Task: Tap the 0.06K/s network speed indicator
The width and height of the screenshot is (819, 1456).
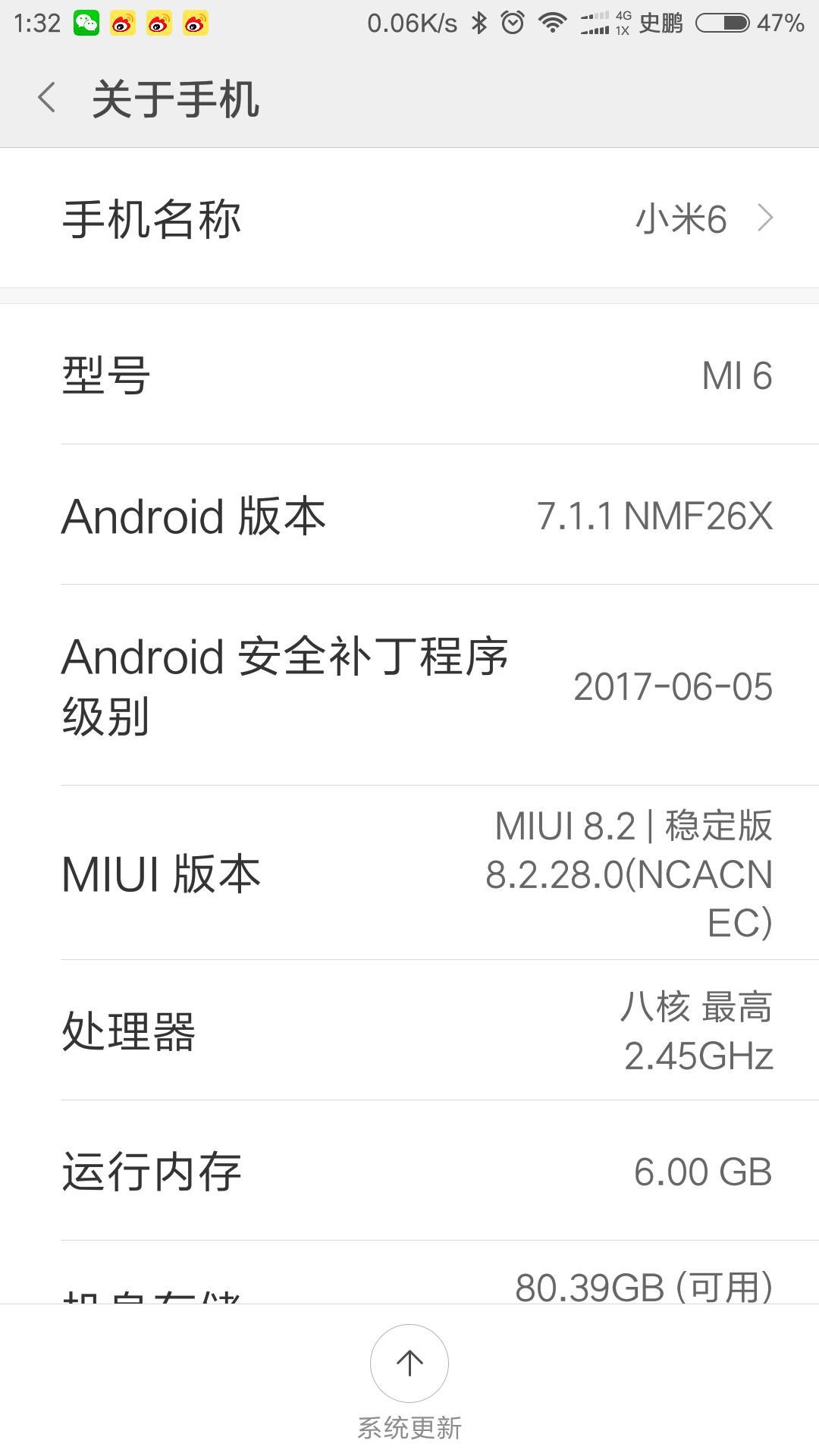Action: (x=413, y=22)
